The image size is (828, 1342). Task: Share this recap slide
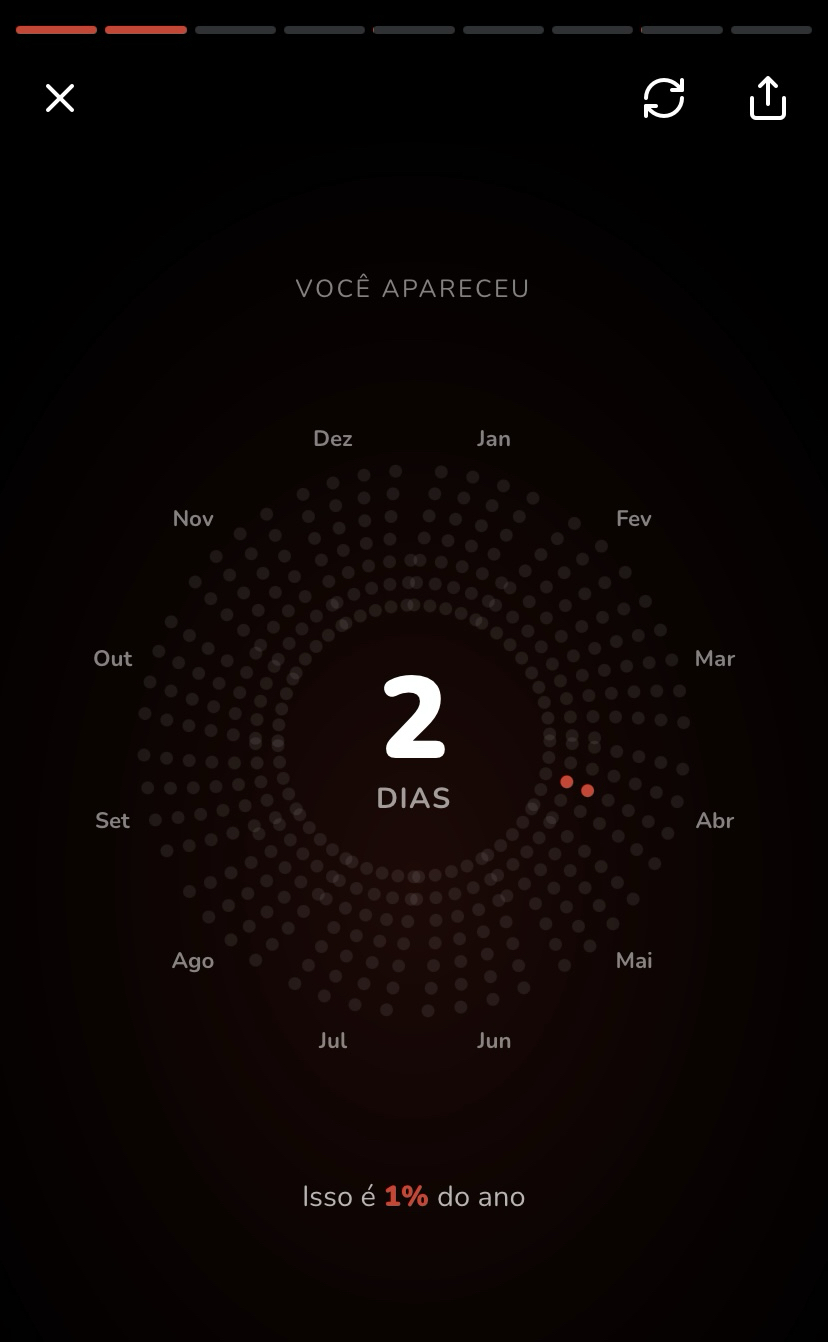point(768,98)
